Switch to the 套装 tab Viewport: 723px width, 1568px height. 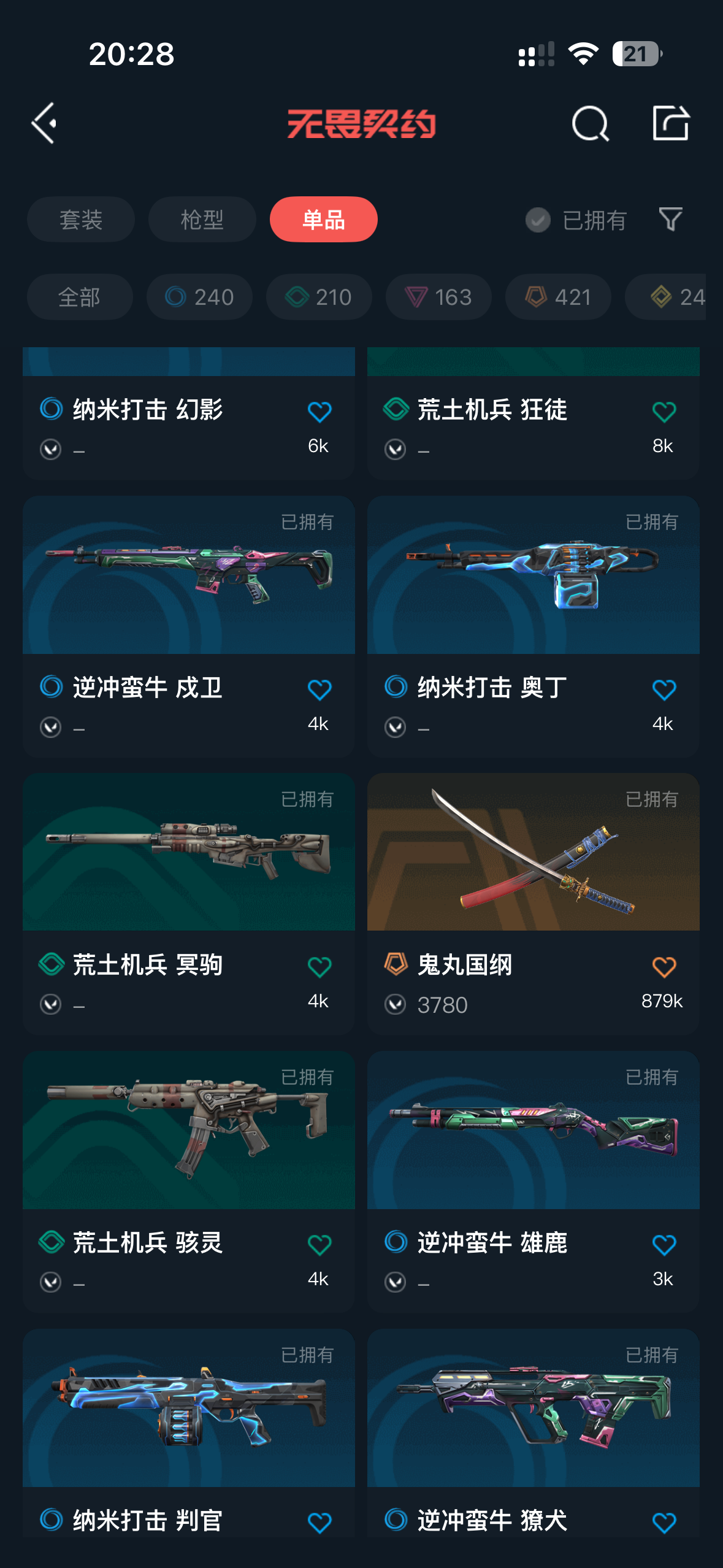tap(80, 220)
